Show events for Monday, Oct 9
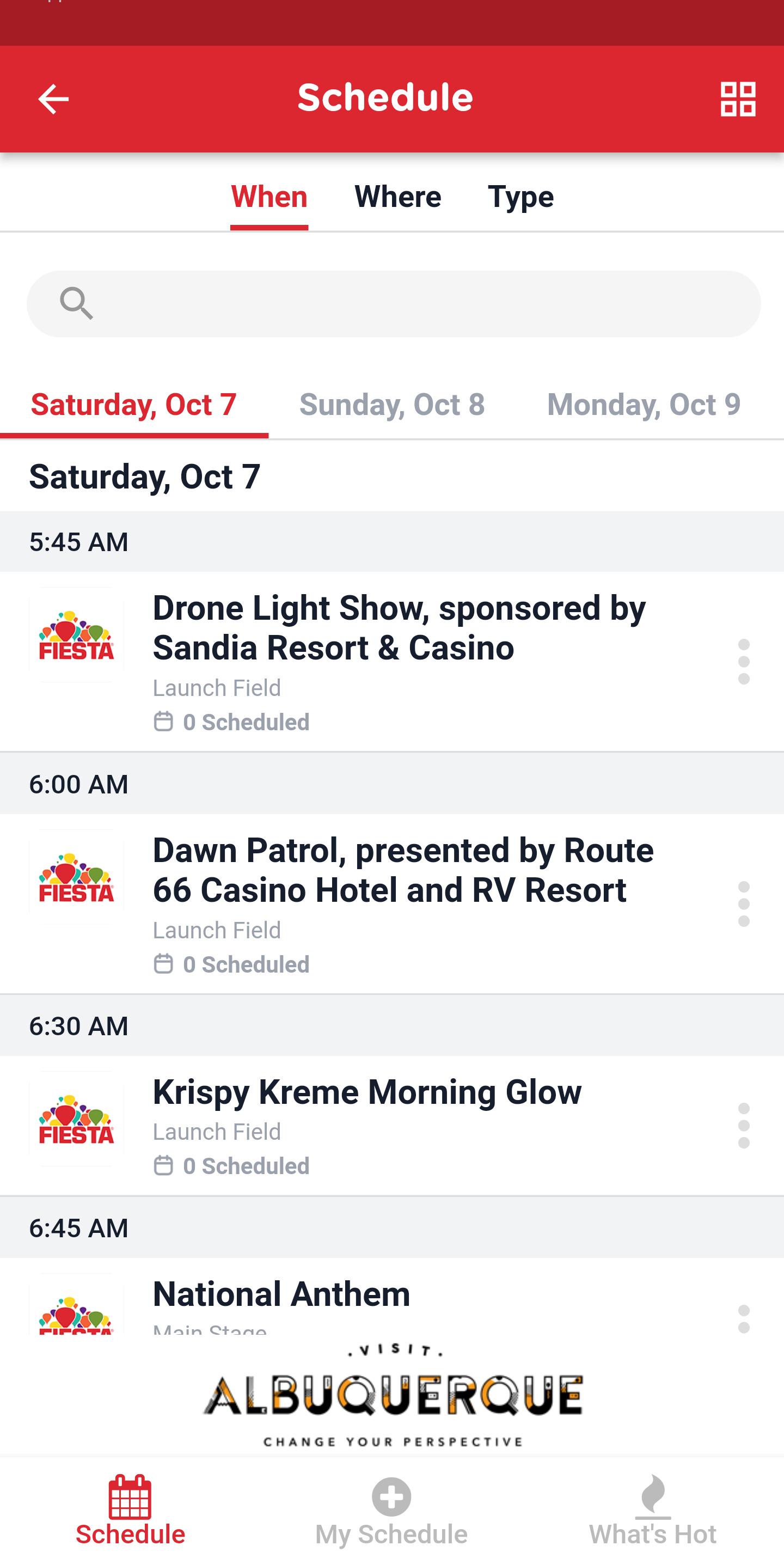The image size is (784, 1564). click(644, 405)
